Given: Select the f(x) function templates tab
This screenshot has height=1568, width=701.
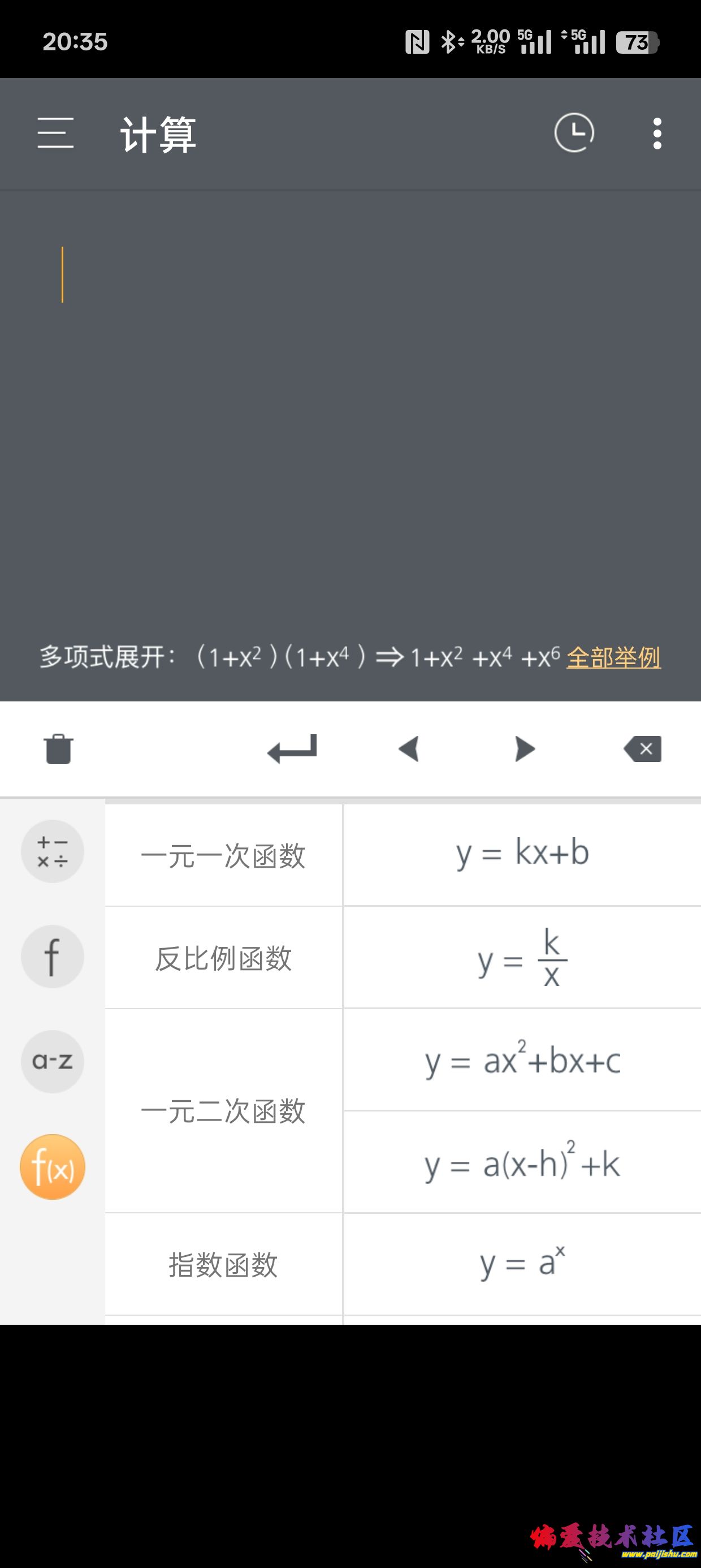Looking at the screenshot, I should tap(53, 1166).
